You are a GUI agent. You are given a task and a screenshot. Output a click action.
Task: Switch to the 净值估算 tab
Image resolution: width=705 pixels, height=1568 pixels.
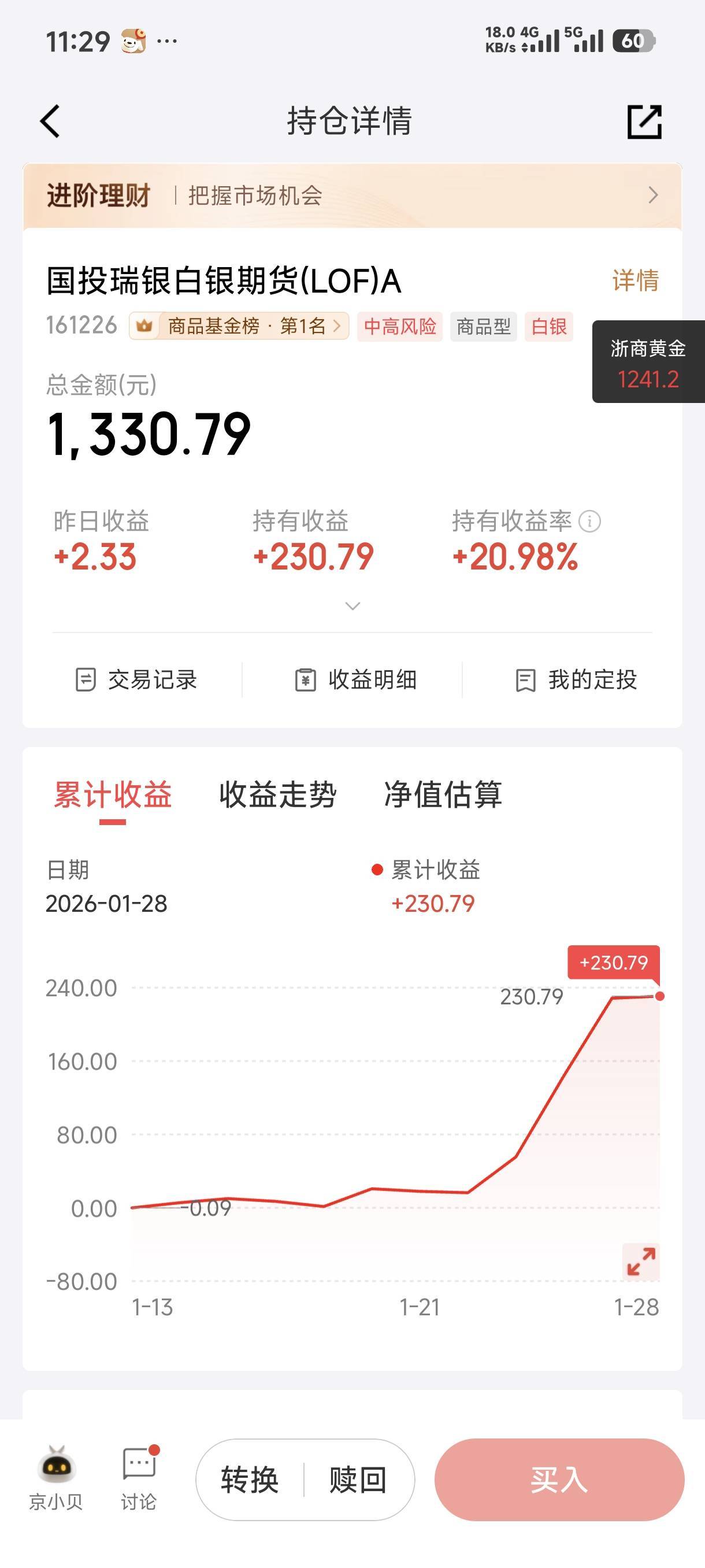tap(443, 795)
